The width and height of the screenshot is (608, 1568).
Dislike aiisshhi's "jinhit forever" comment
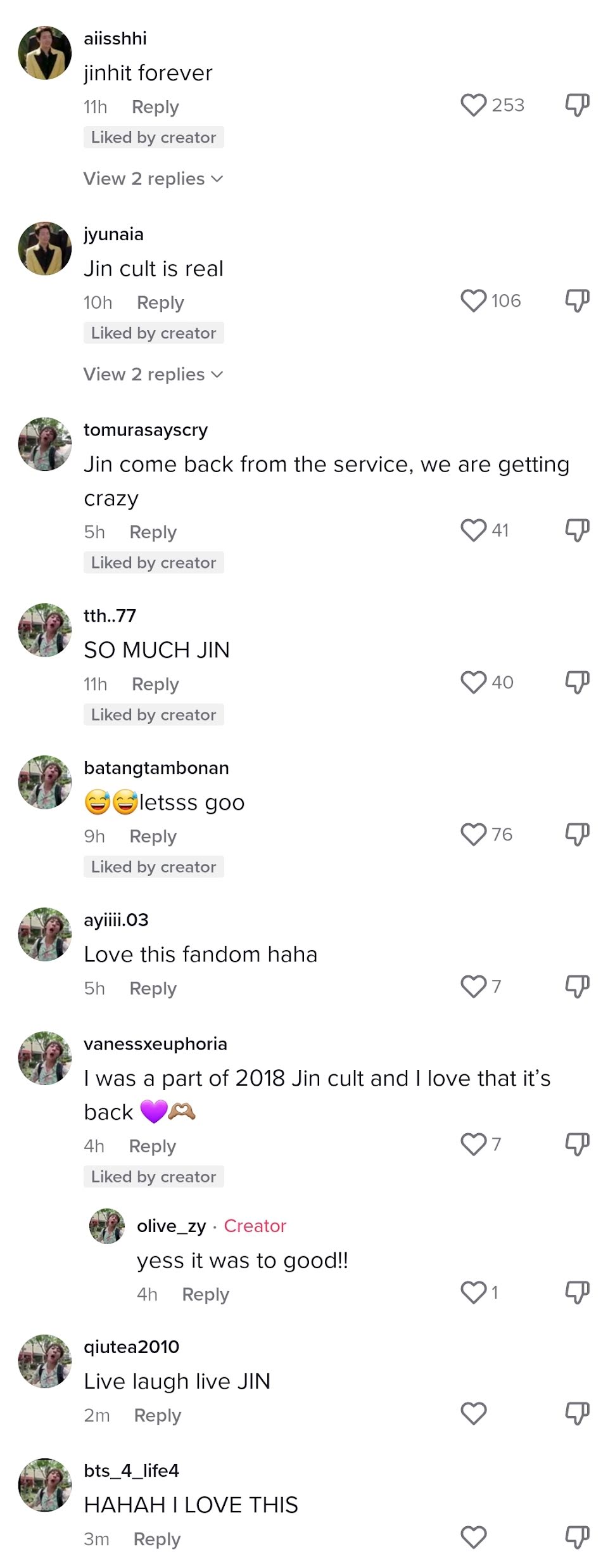click(577, 105)
